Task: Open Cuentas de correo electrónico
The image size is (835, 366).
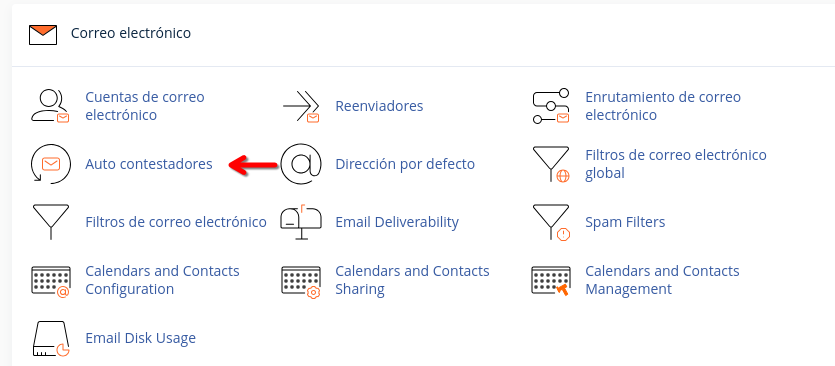Action: click(x=145, y=106)
